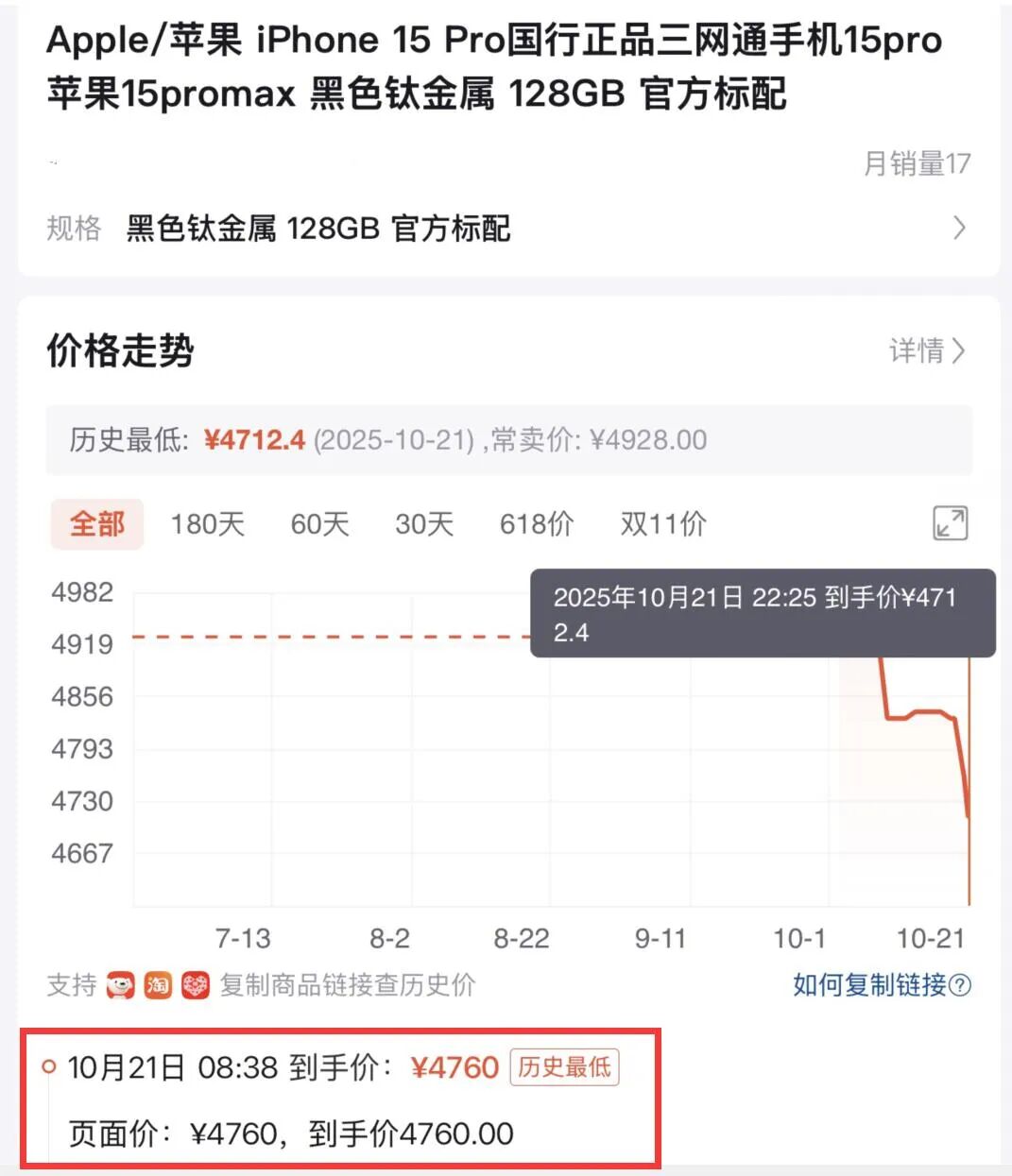This screenshot has height=1176, width=1012.
Task: Expand the price chart to fullscreen
Action: [x=950, y=523]
